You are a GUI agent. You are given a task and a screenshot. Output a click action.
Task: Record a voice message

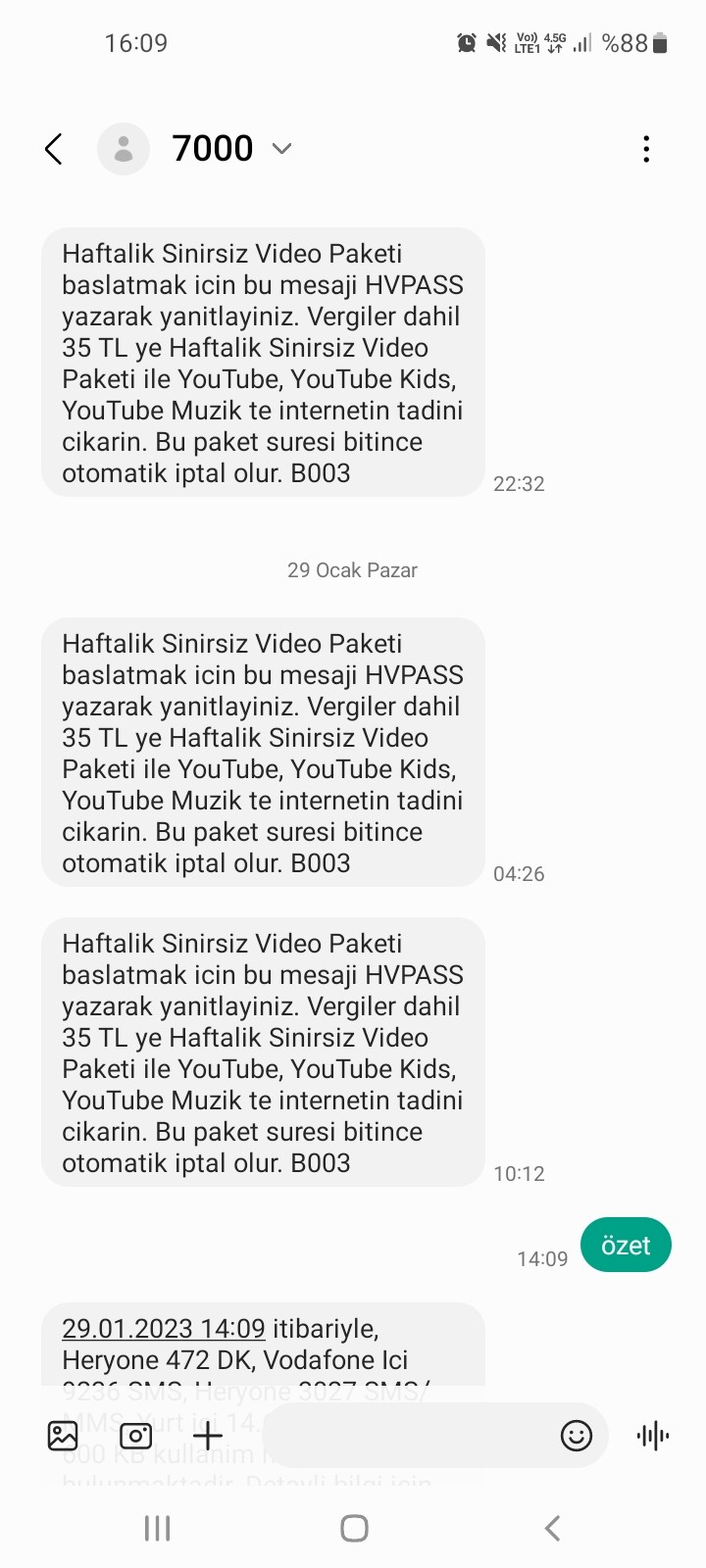(x=652, y=1436)
